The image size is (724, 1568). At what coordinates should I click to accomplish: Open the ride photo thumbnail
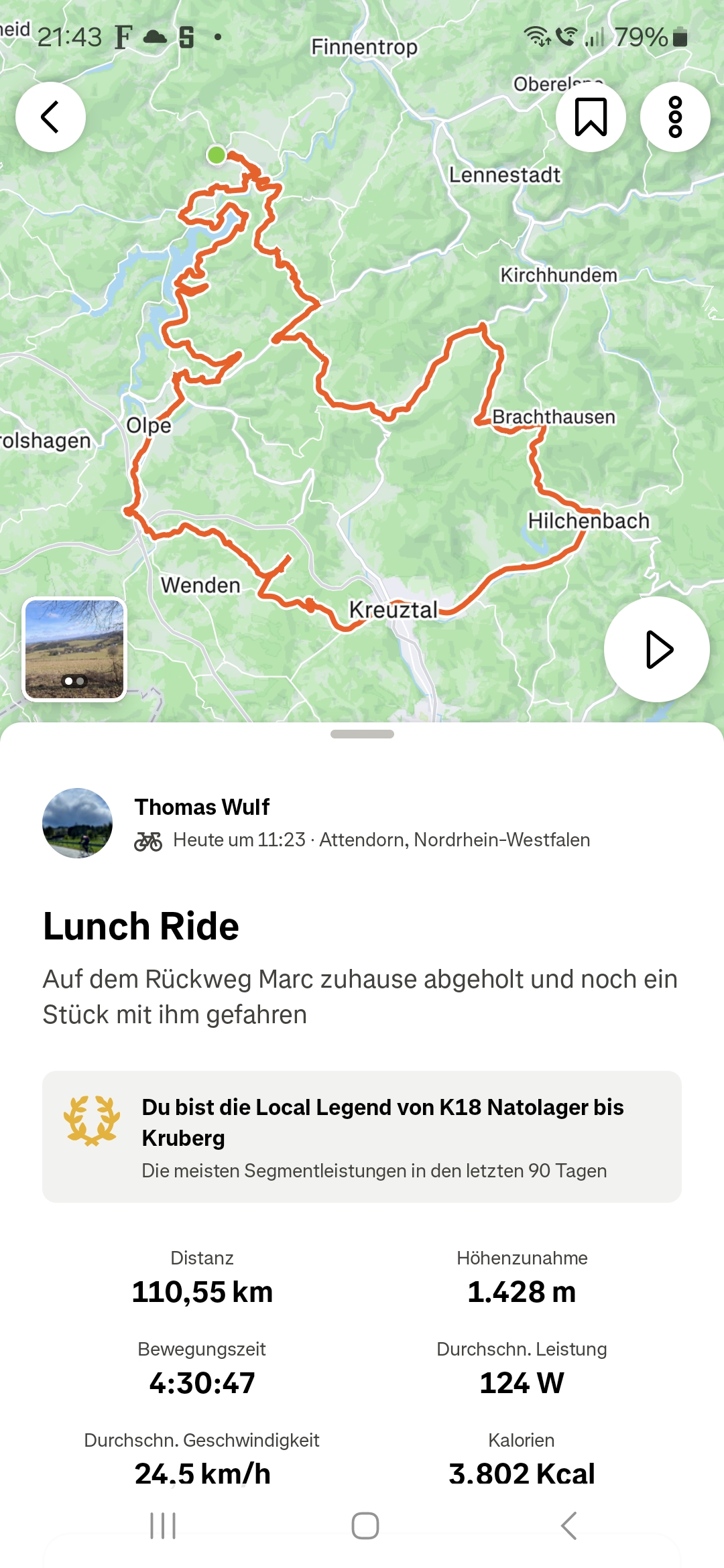click(74, 649)
